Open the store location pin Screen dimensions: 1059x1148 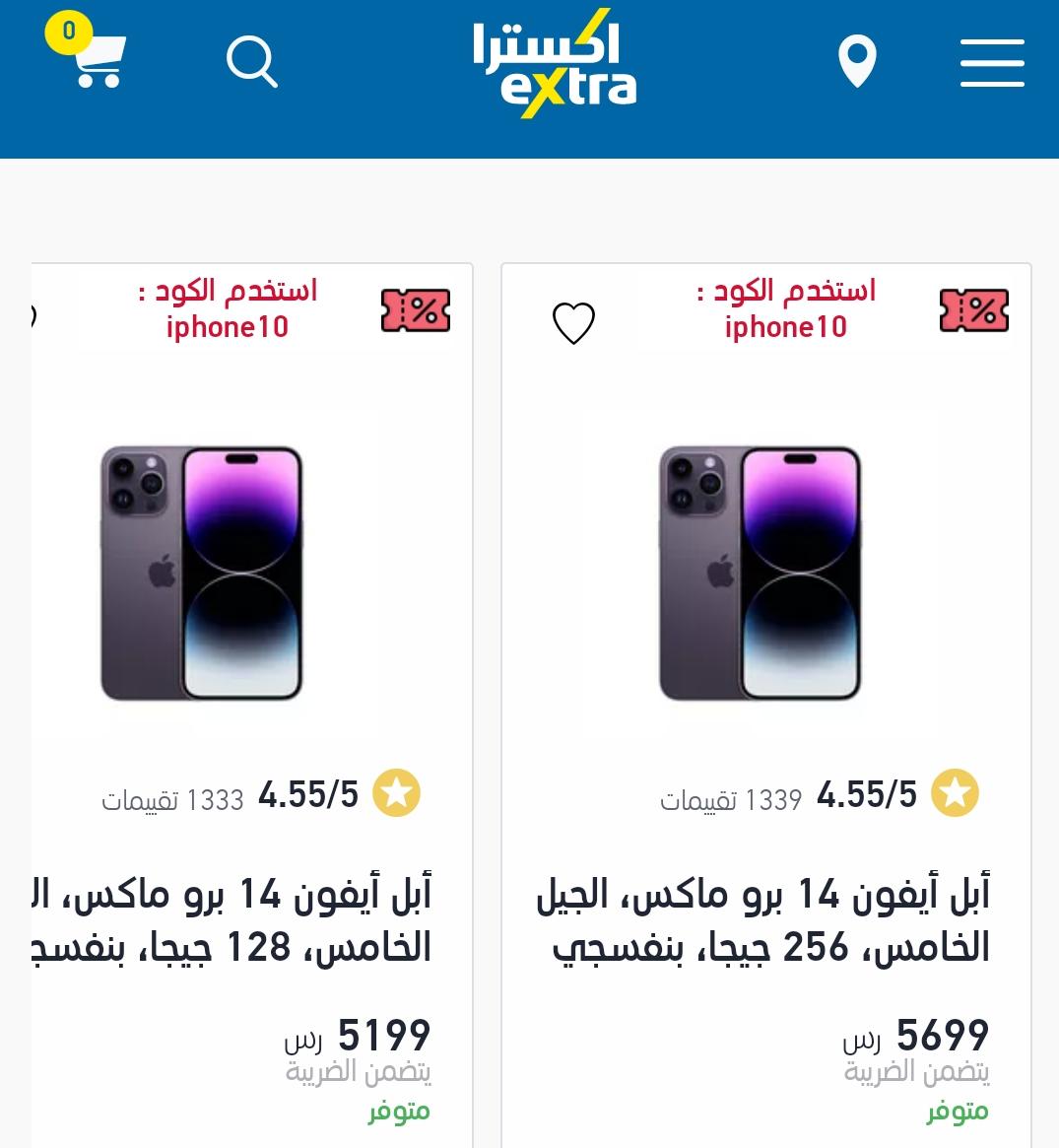click(x=857, y=61)
